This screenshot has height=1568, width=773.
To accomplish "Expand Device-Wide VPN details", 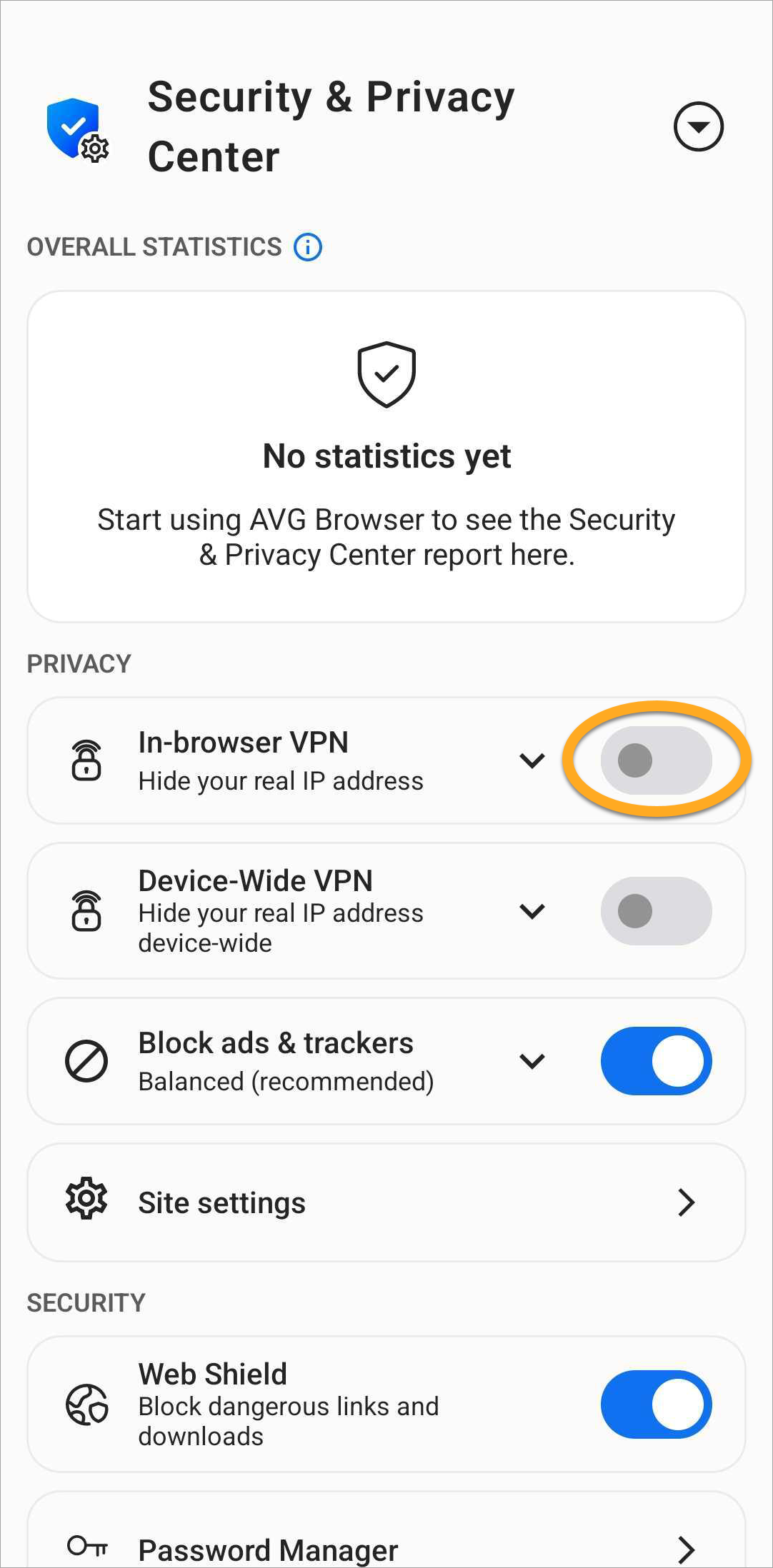I will (532, 911).
